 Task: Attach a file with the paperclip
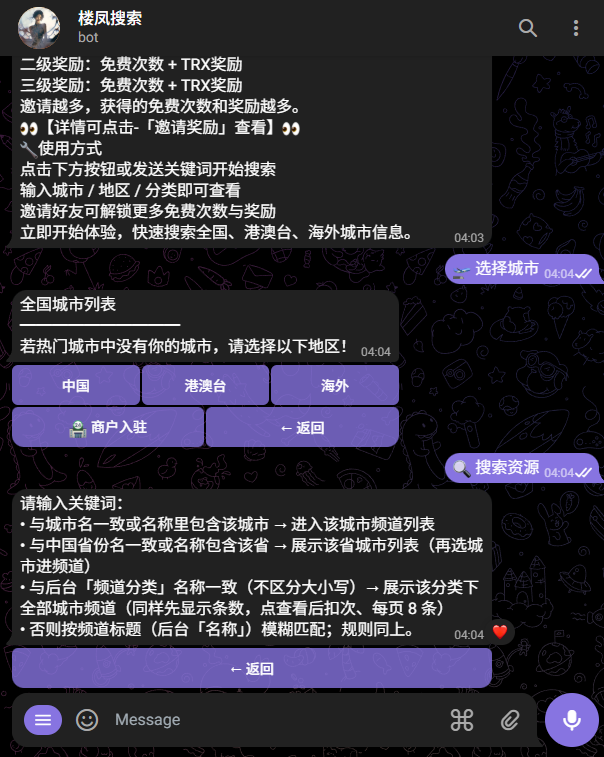pyautogui.click(x=510, y=720)
